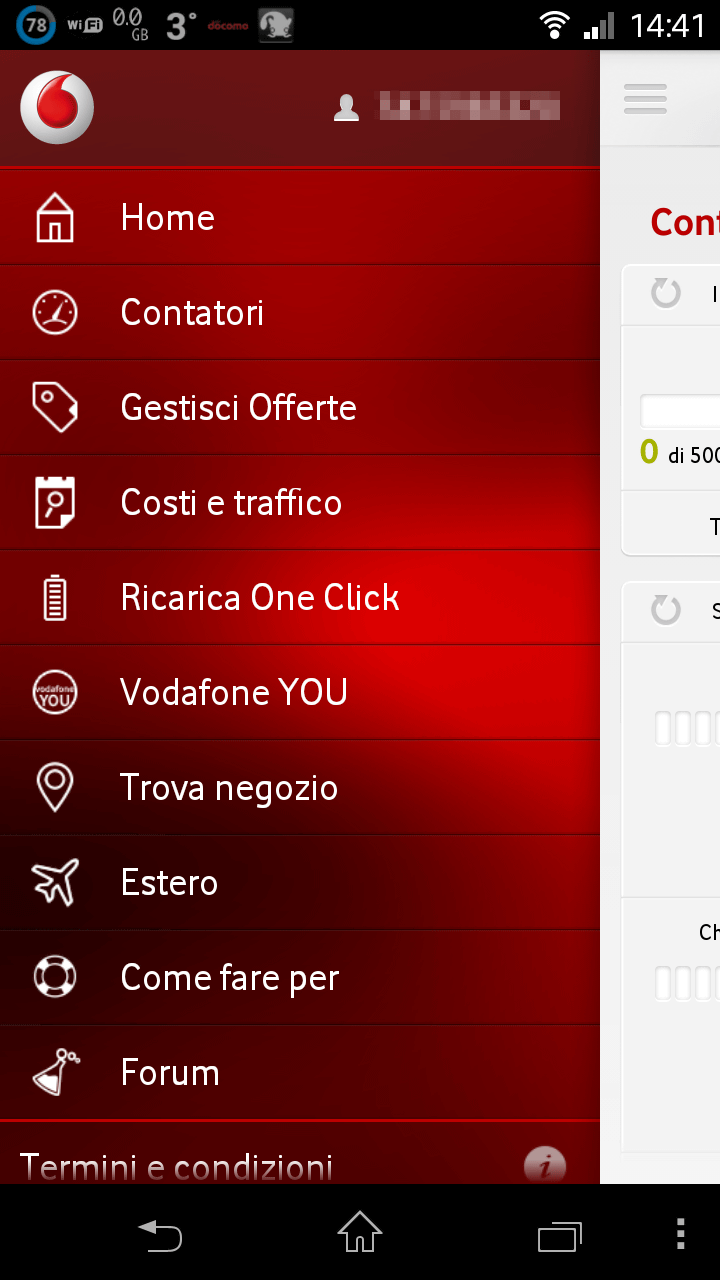Open the Estero menu item
Screen dimensions: 720x1280
tap(300, 882)
